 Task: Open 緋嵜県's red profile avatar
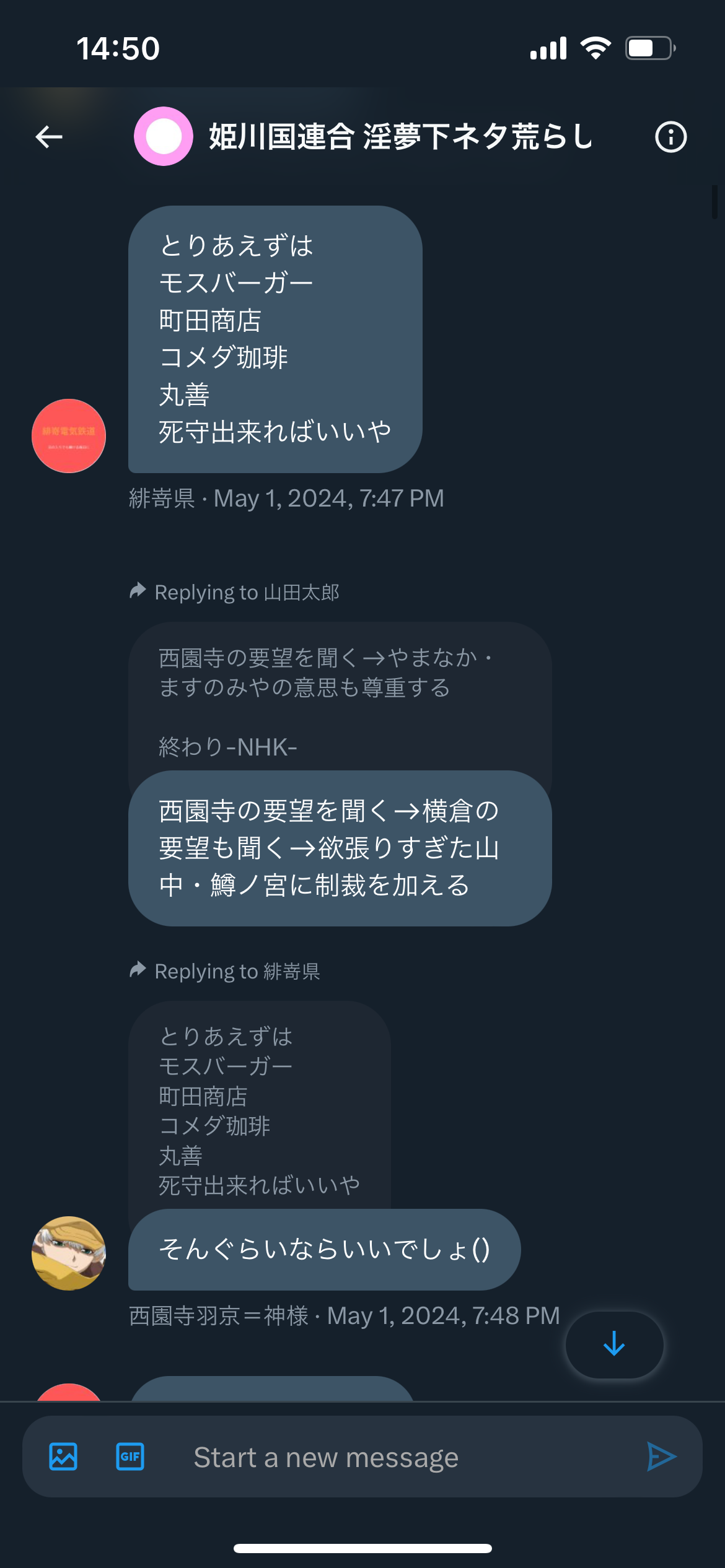69,436
